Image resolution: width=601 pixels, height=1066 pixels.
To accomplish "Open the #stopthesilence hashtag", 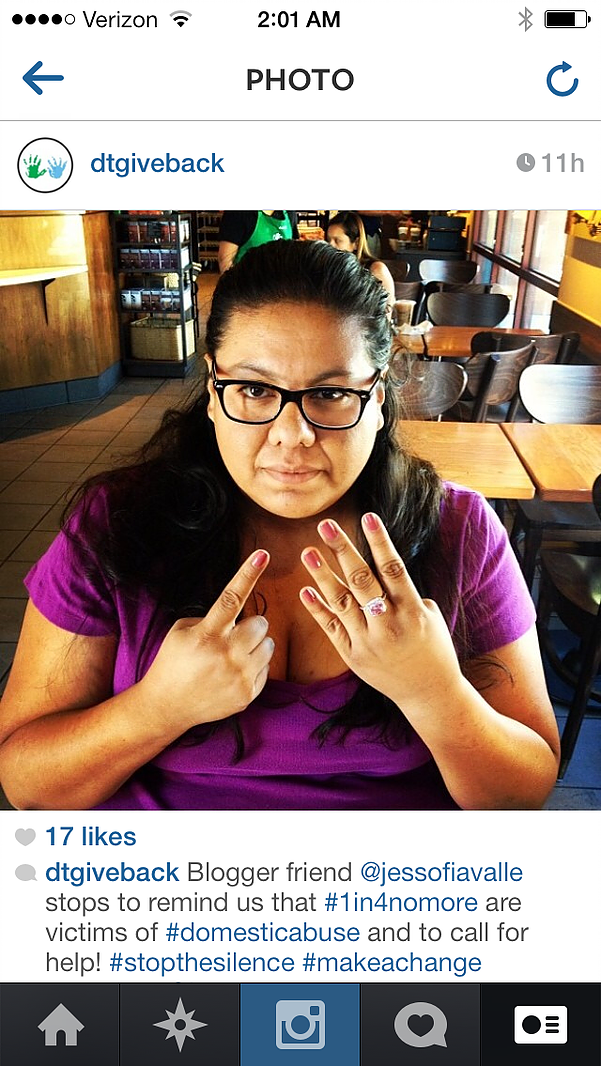I will (x=202, y=962).
